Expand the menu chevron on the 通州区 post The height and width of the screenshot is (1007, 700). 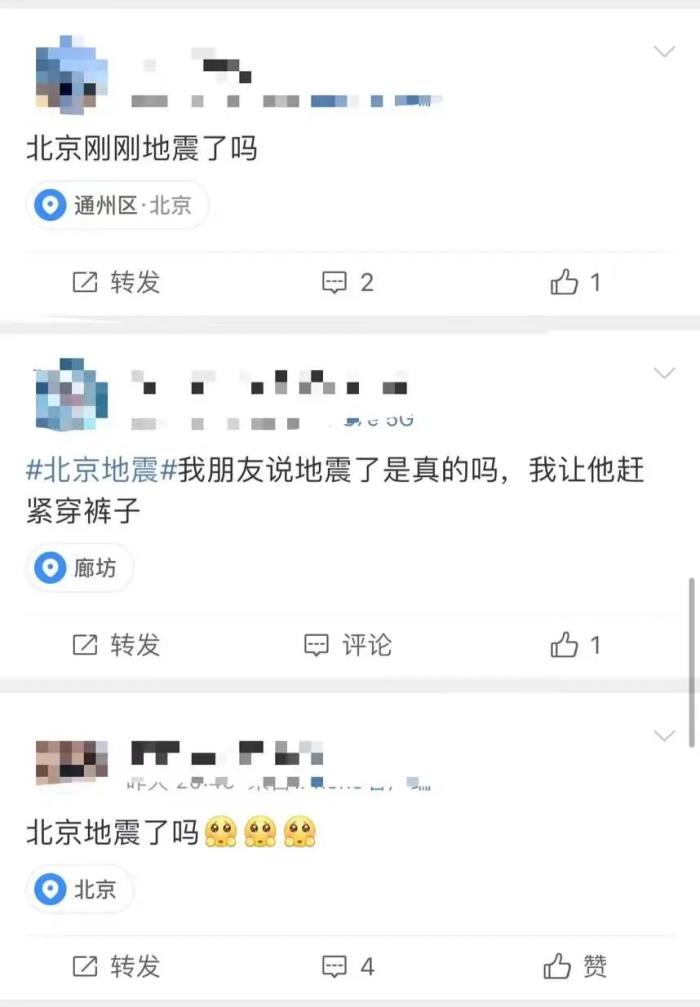(664, 51)
